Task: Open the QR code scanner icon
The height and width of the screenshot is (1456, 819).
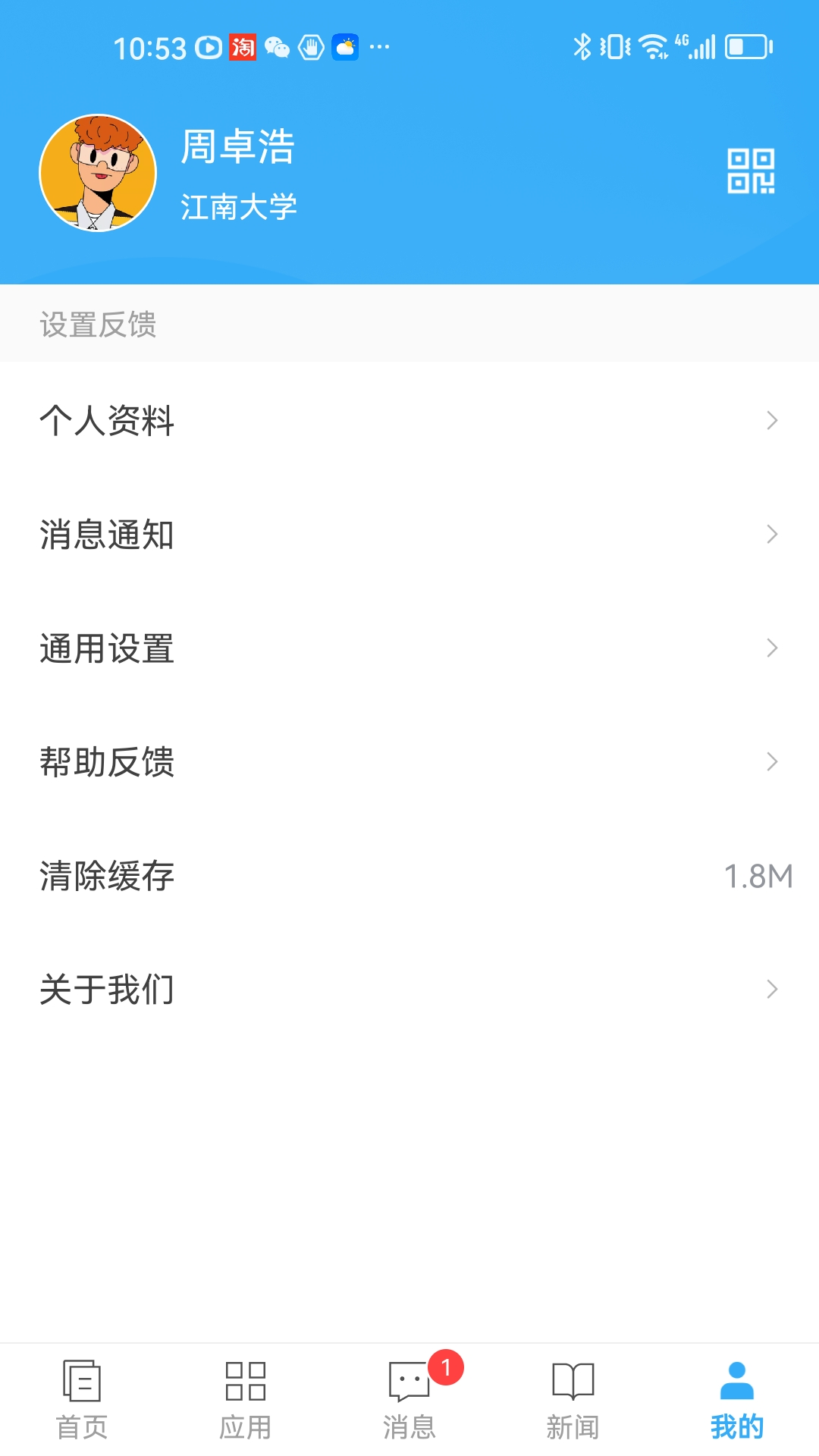Action: point(750,173)
